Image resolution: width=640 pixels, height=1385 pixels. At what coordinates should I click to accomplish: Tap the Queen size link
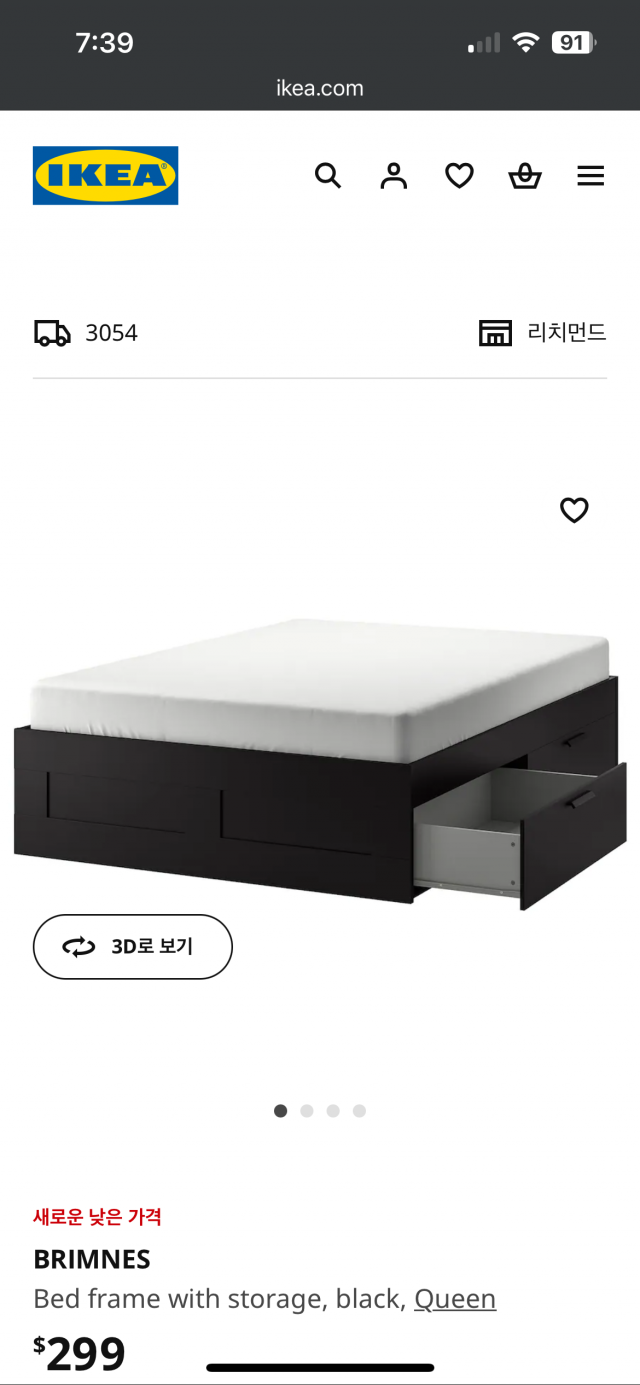coord(455,1299)
